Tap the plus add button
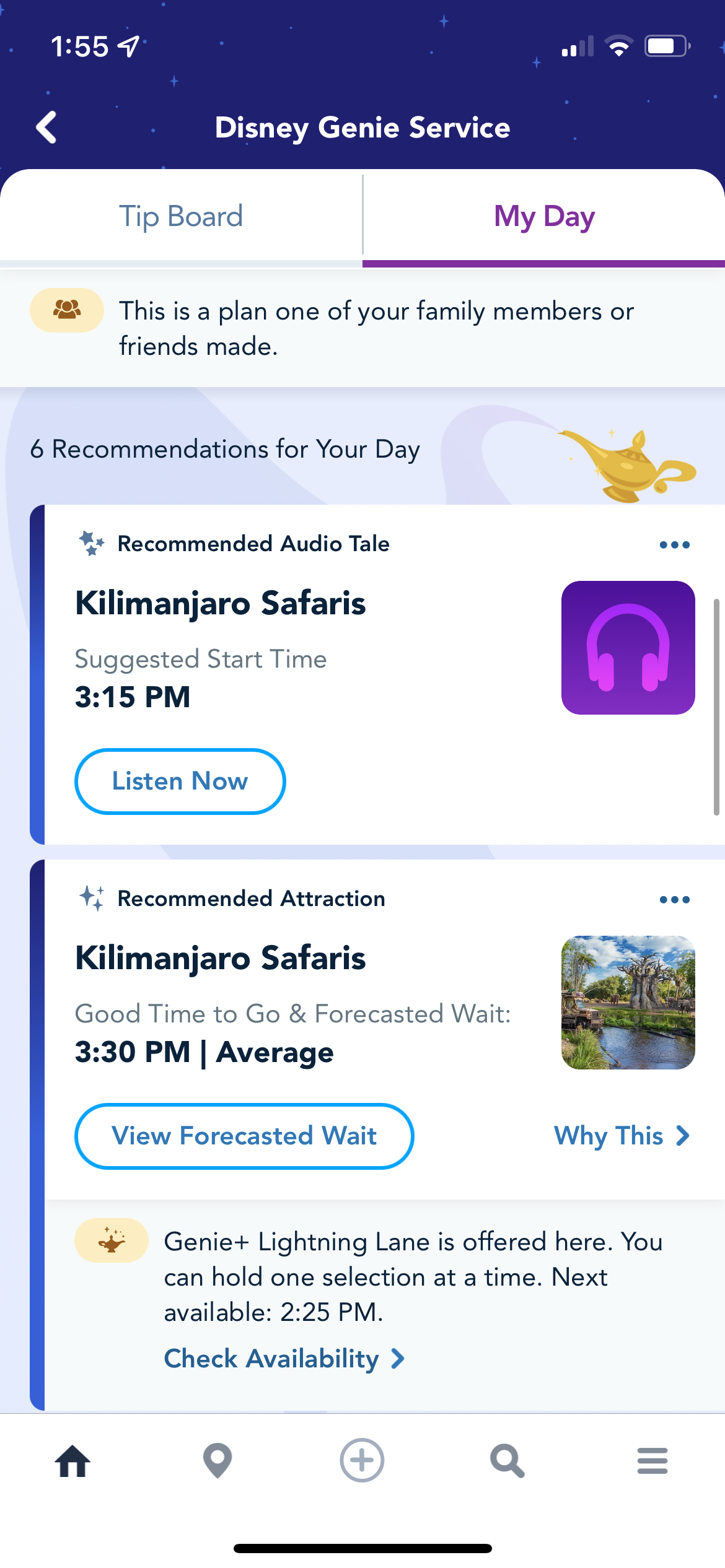The height and width of the screenshot is (1568, 725). pyautogui.click(x=362, y=1460)
